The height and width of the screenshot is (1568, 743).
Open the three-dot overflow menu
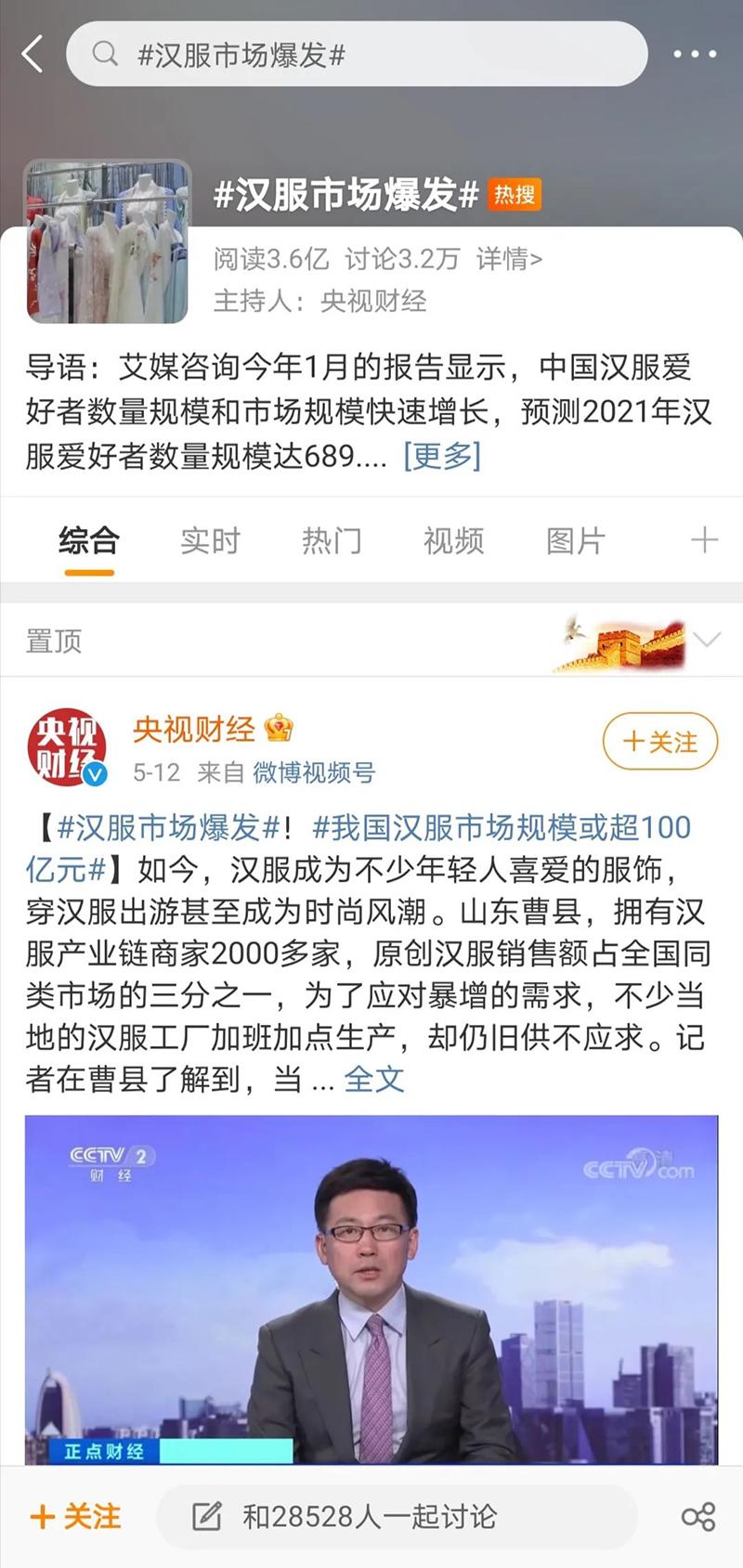click(695, 55)
